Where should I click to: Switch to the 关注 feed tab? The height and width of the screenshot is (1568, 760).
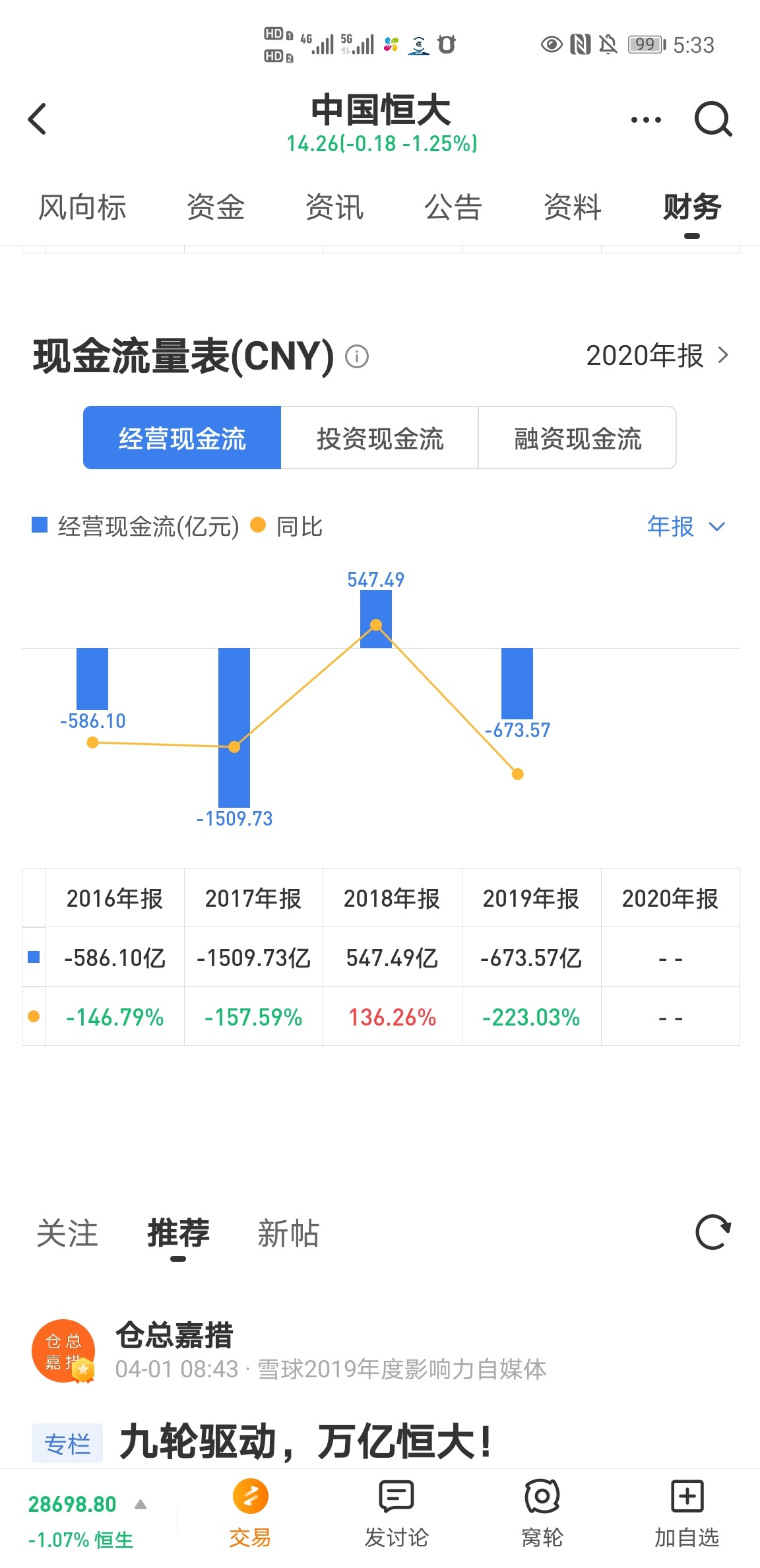(67, 1233)
